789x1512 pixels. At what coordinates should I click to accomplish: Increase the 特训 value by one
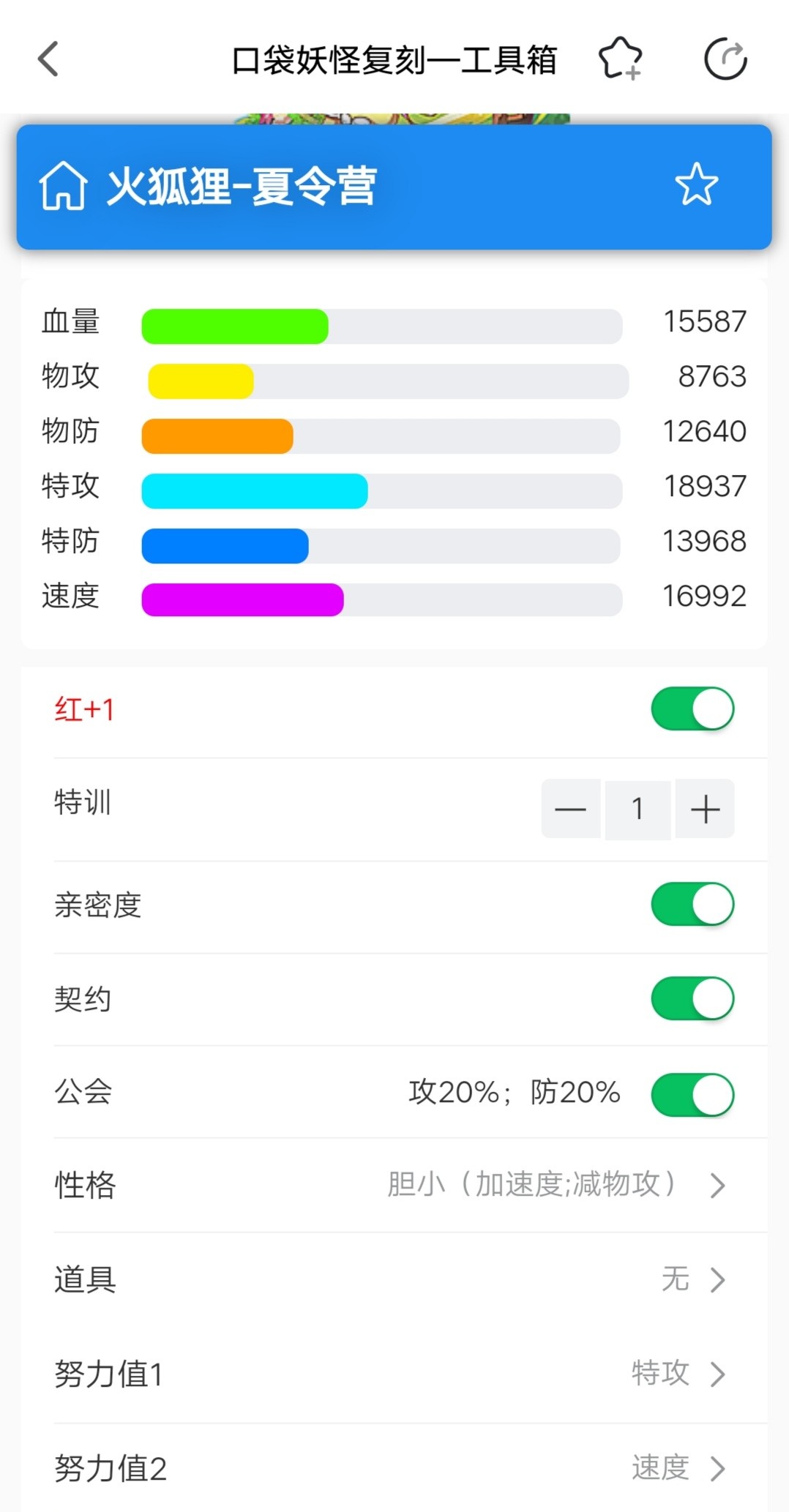[705, 809]
